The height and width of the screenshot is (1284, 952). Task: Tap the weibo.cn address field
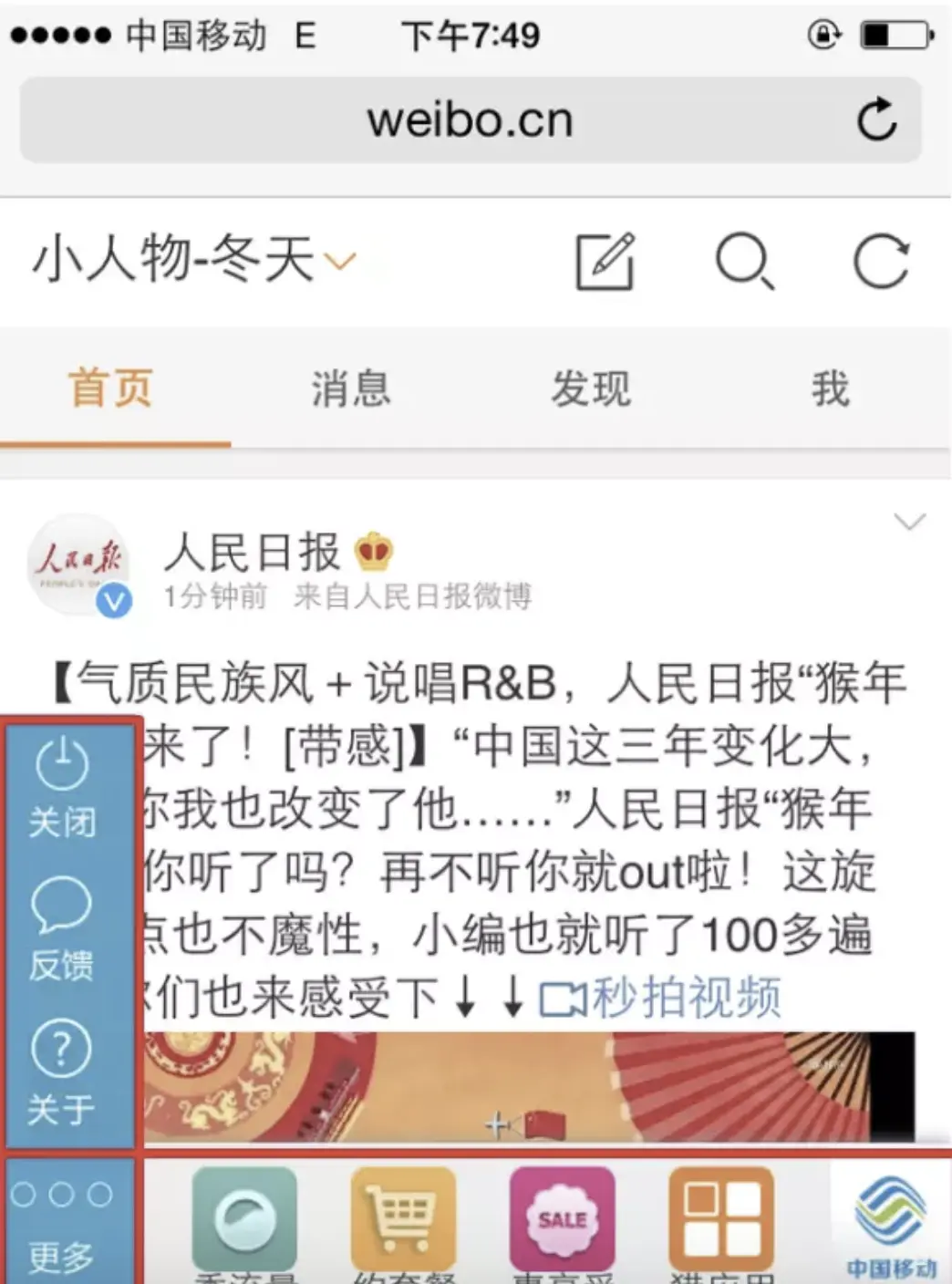coord(470,120)
